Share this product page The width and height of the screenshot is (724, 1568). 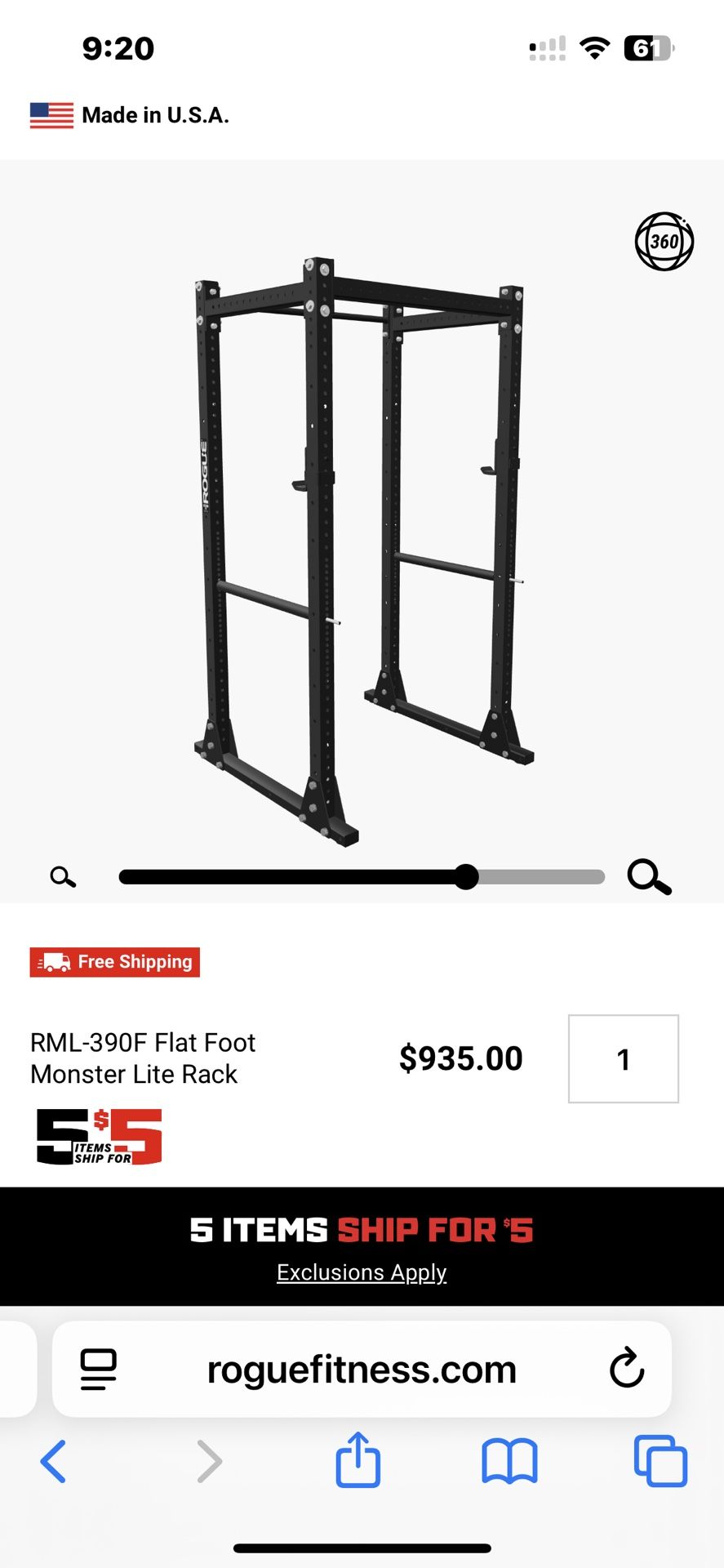(358, 1459)
